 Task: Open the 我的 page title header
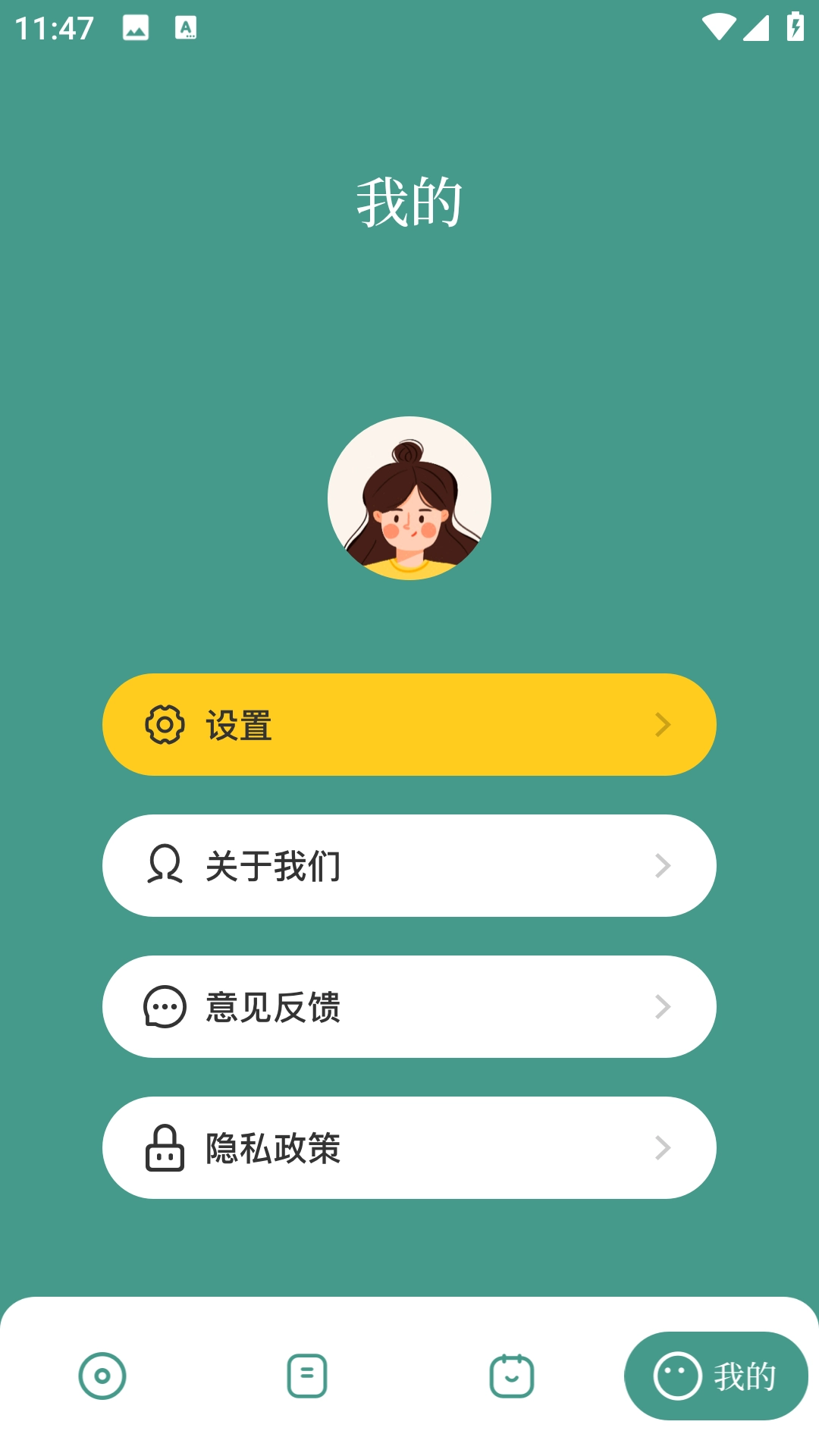409,199
